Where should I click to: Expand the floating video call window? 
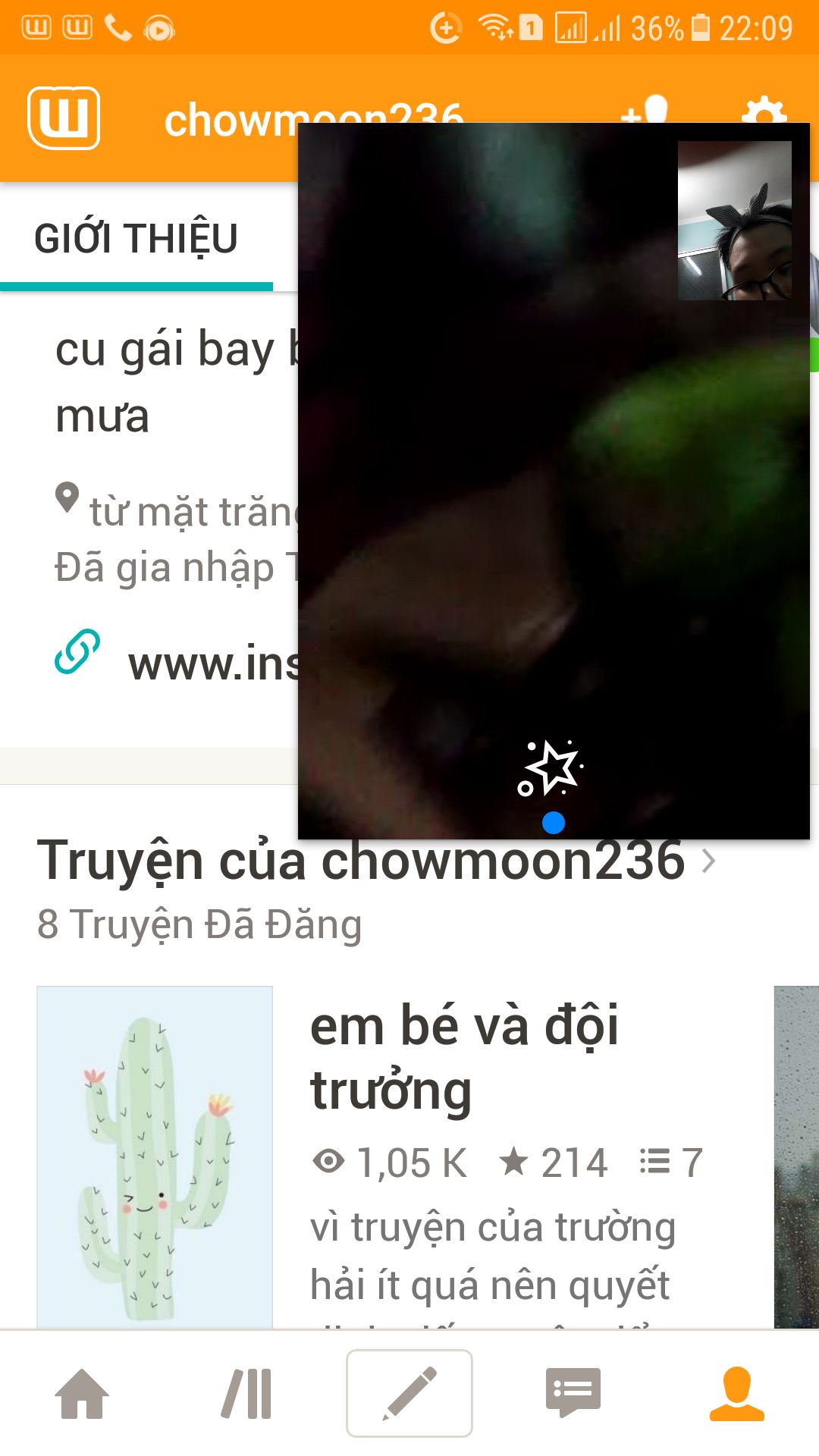click(554, 481)
